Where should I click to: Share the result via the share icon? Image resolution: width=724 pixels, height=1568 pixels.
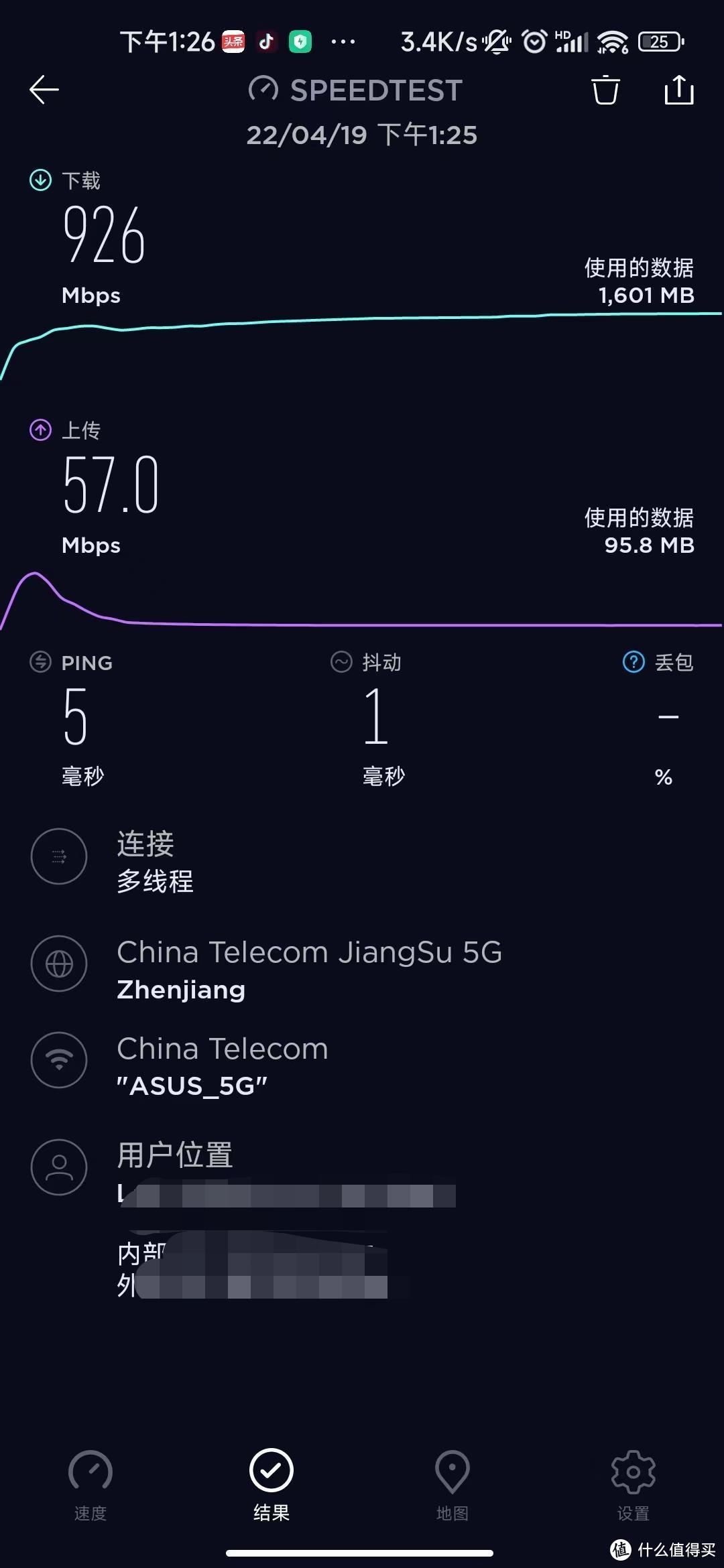point(680,91)
